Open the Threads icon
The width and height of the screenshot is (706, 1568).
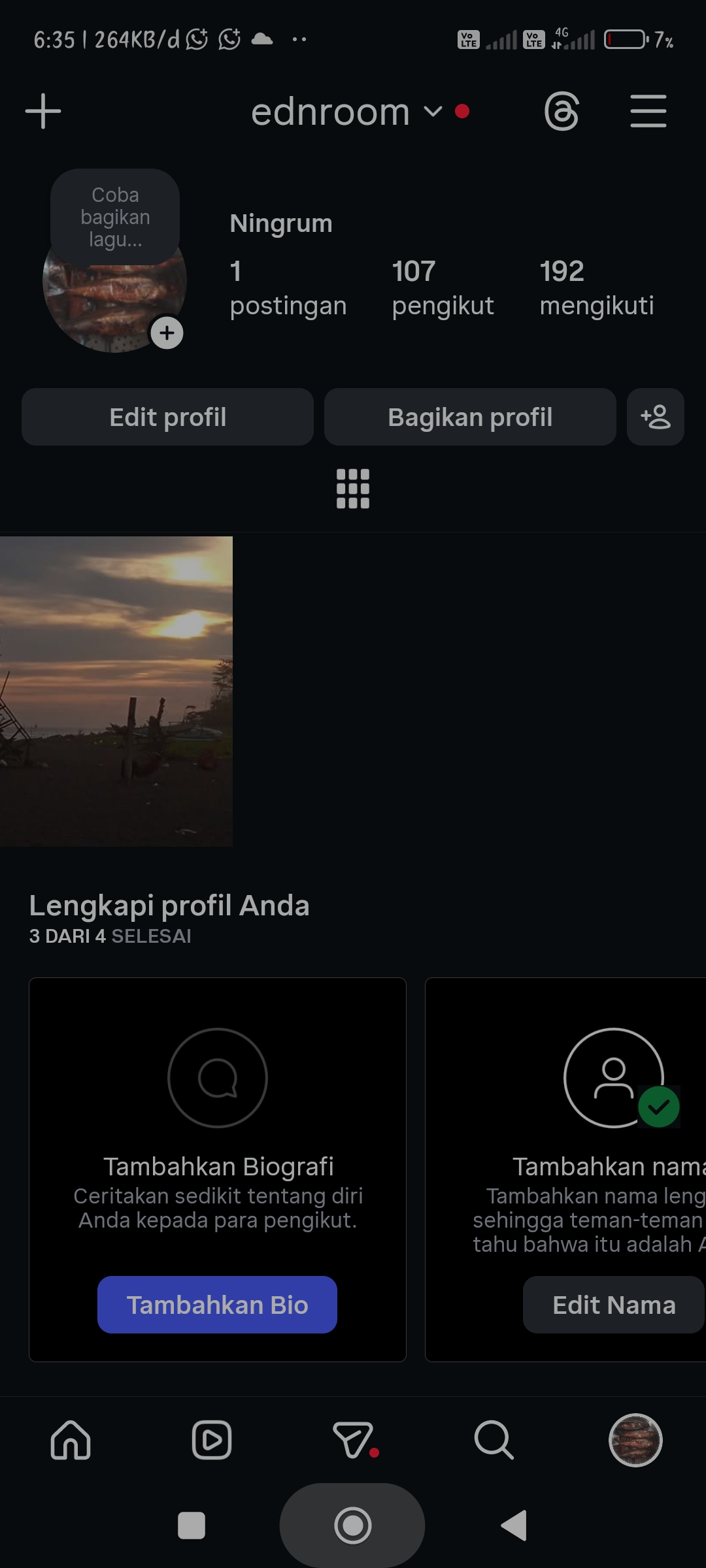(x=562, y=112)
